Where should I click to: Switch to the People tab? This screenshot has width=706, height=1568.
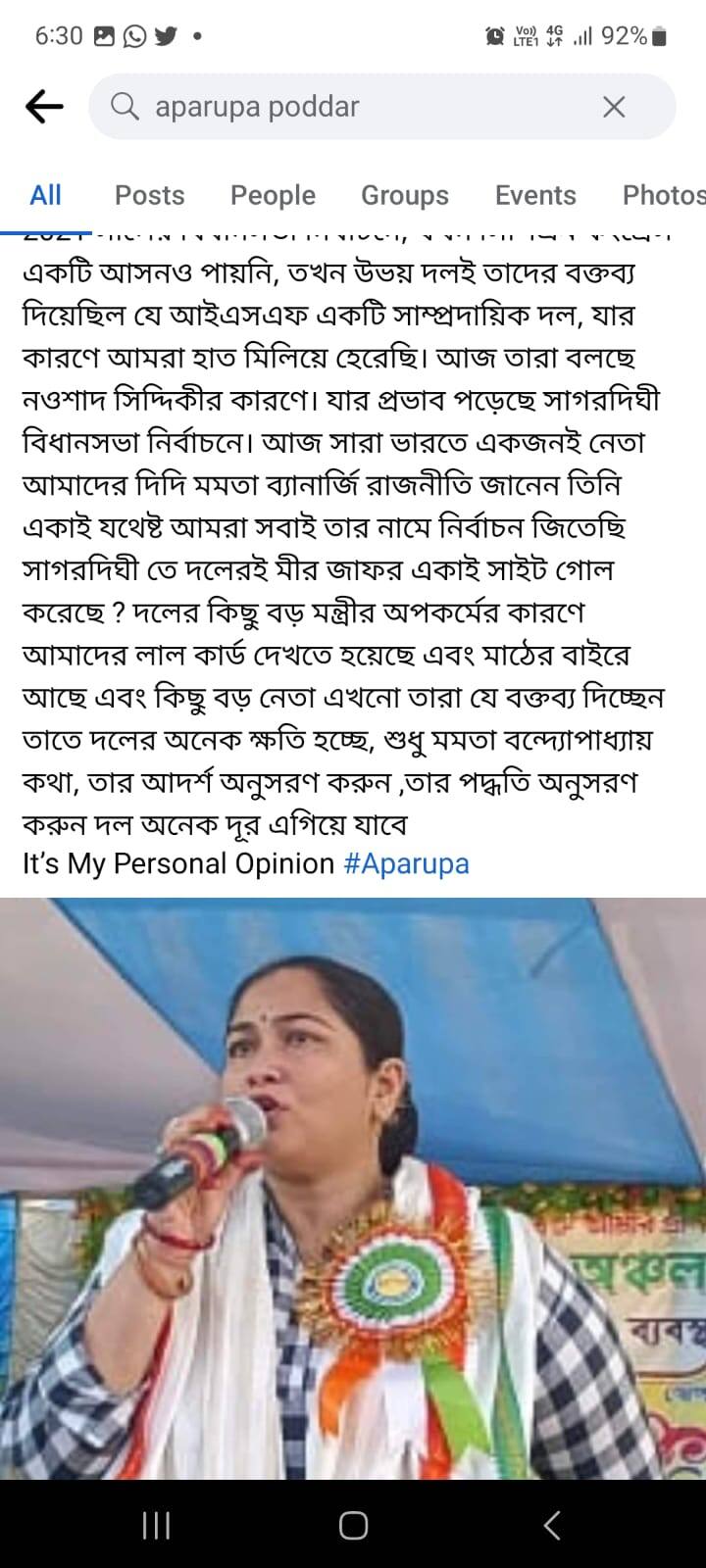(273, 195)
